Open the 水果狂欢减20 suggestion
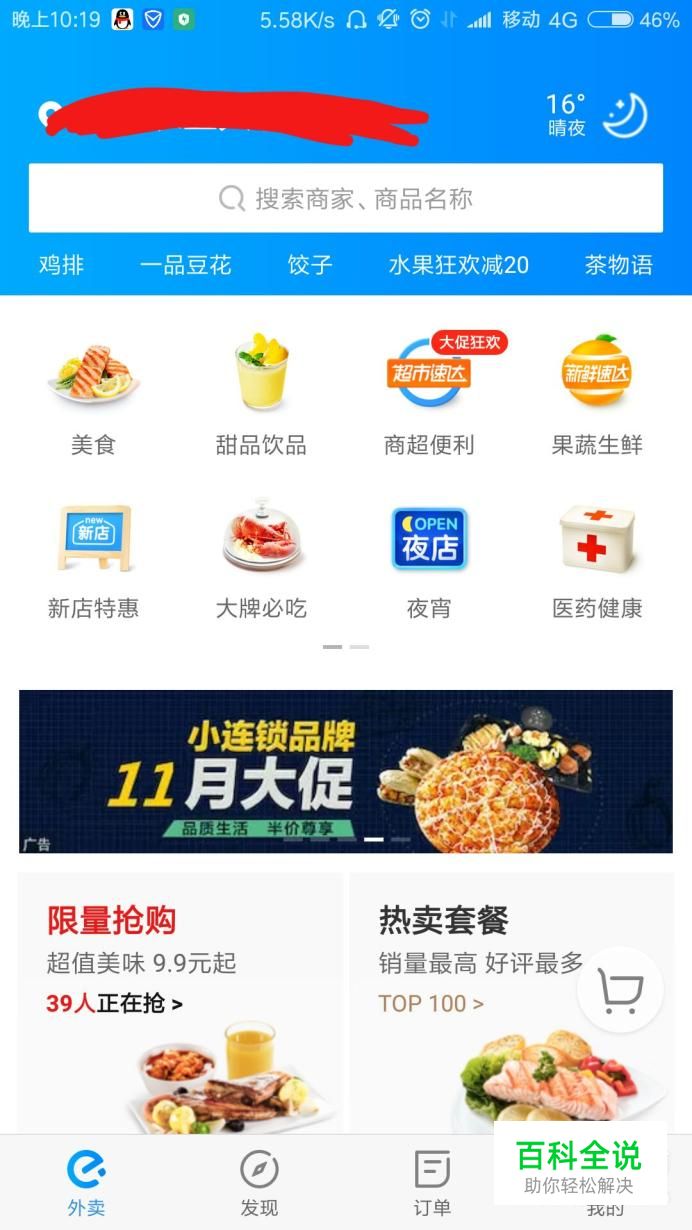This screenshot has width=692, height=1230. point(458,265)
